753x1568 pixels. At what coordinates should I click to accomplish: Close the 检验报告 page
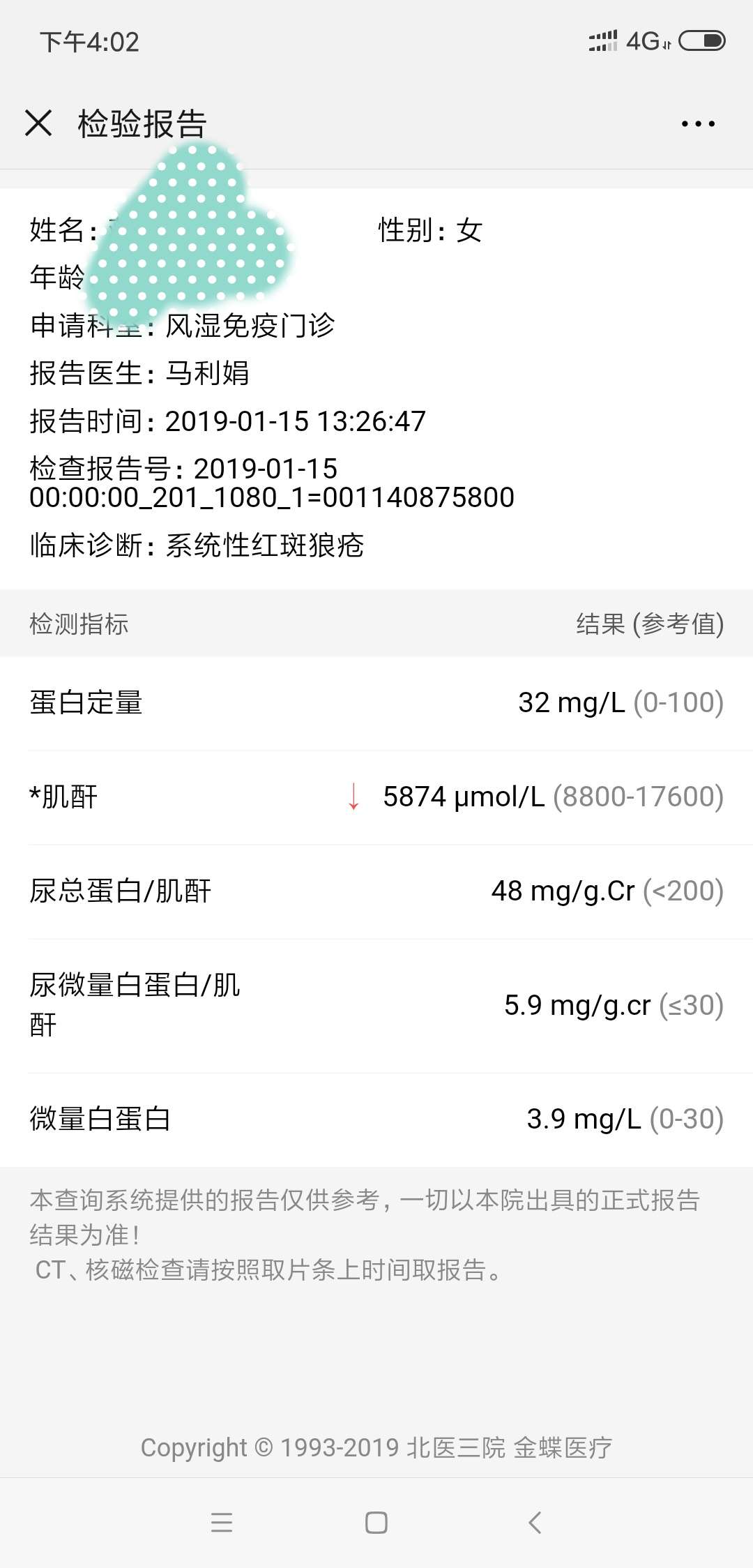pos(38,123)
